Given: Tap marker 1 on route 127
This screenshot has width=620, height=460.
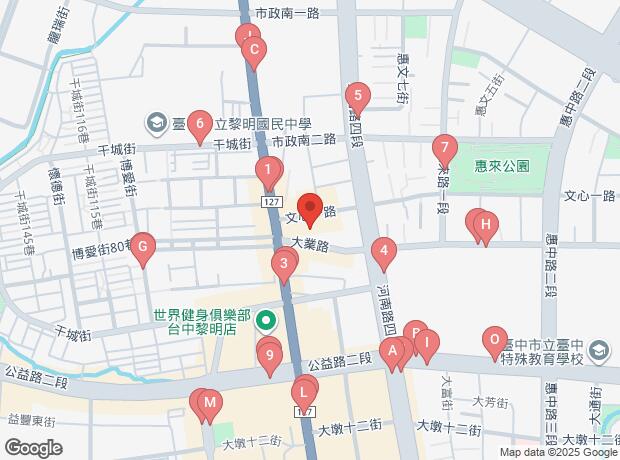Looking at the screenshot, I should pyautogui.click(x=267, y=171).
